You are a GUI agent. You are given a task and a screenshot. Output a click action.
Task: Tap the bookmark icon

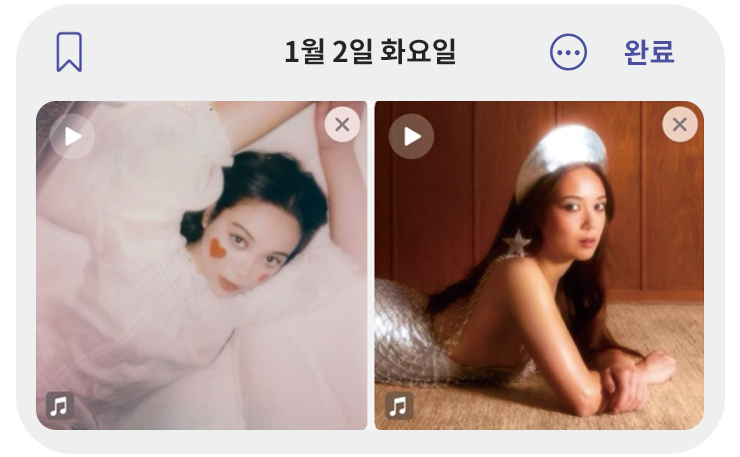coord(69,52)
